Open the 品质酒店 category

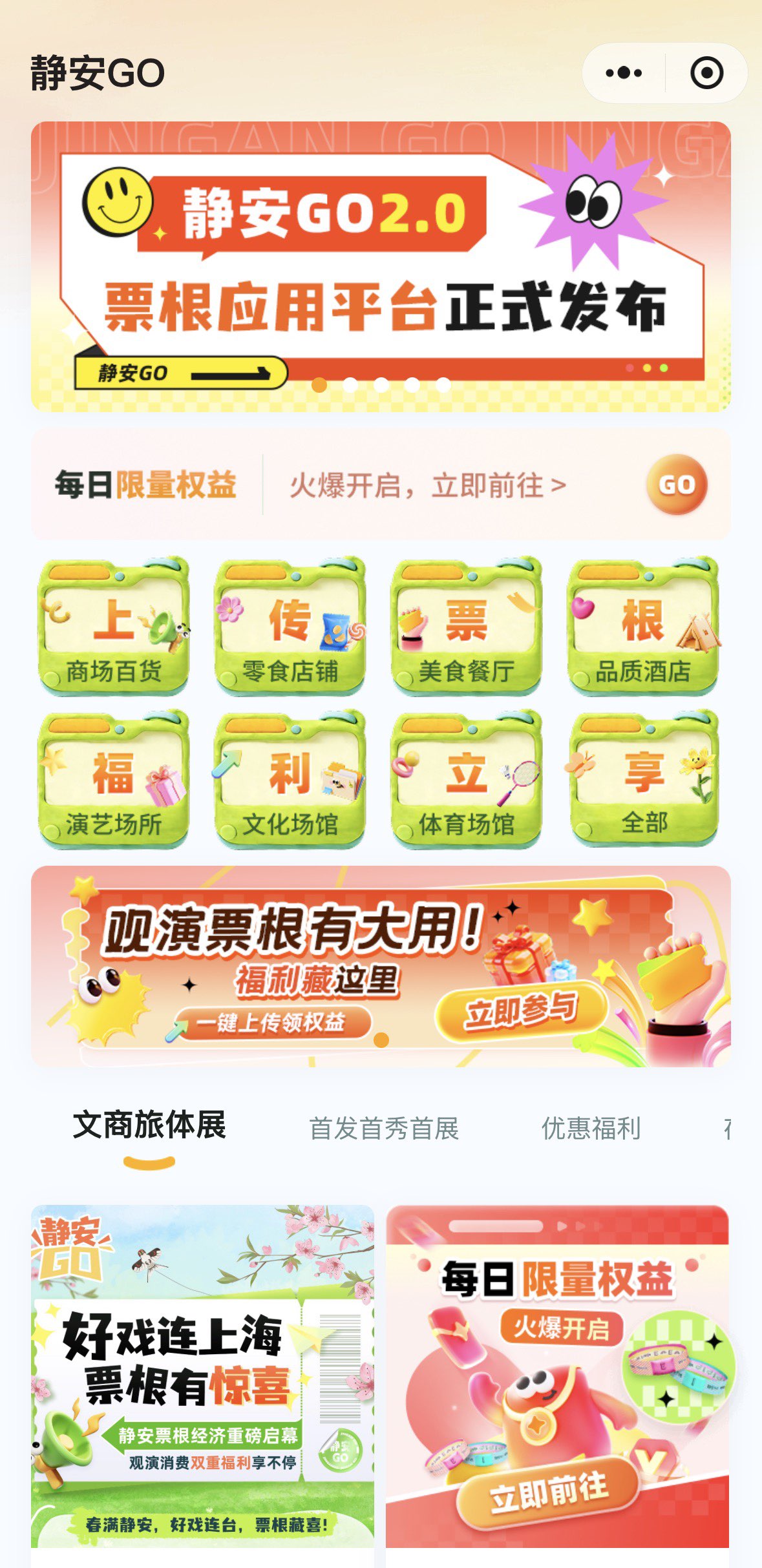[643, 625]
